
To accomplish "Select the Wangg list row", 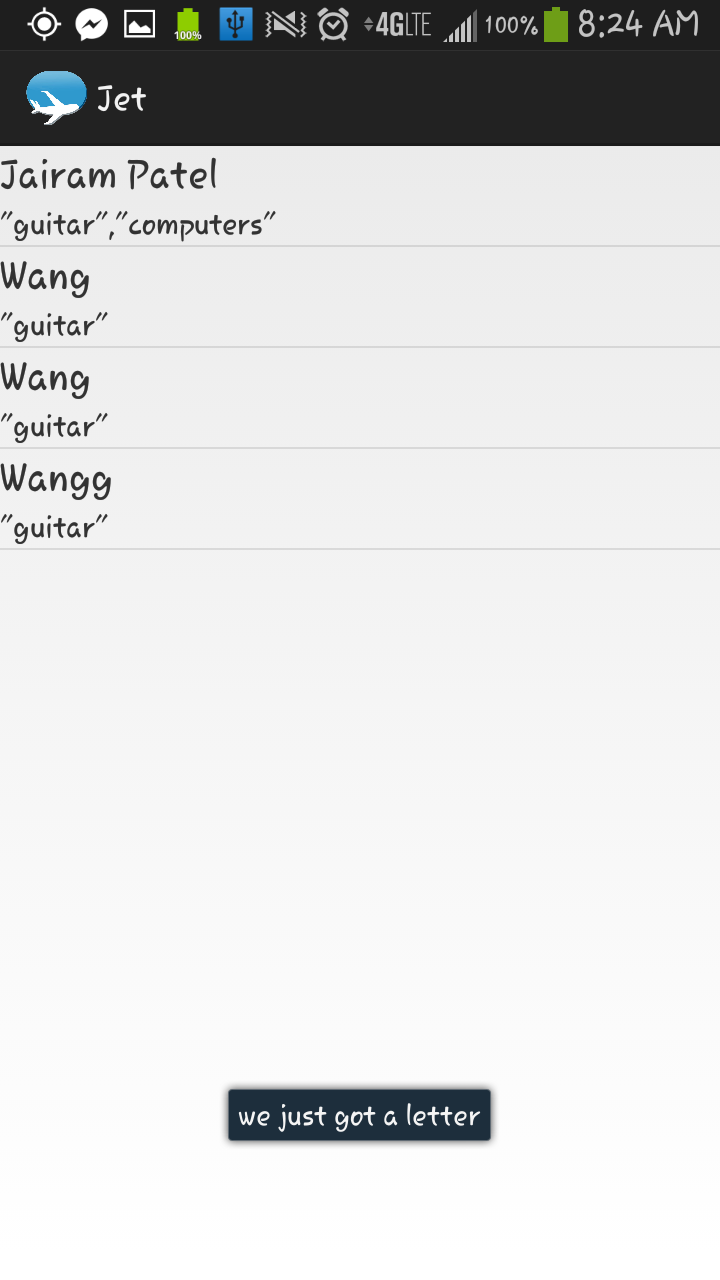I will 360,500.
